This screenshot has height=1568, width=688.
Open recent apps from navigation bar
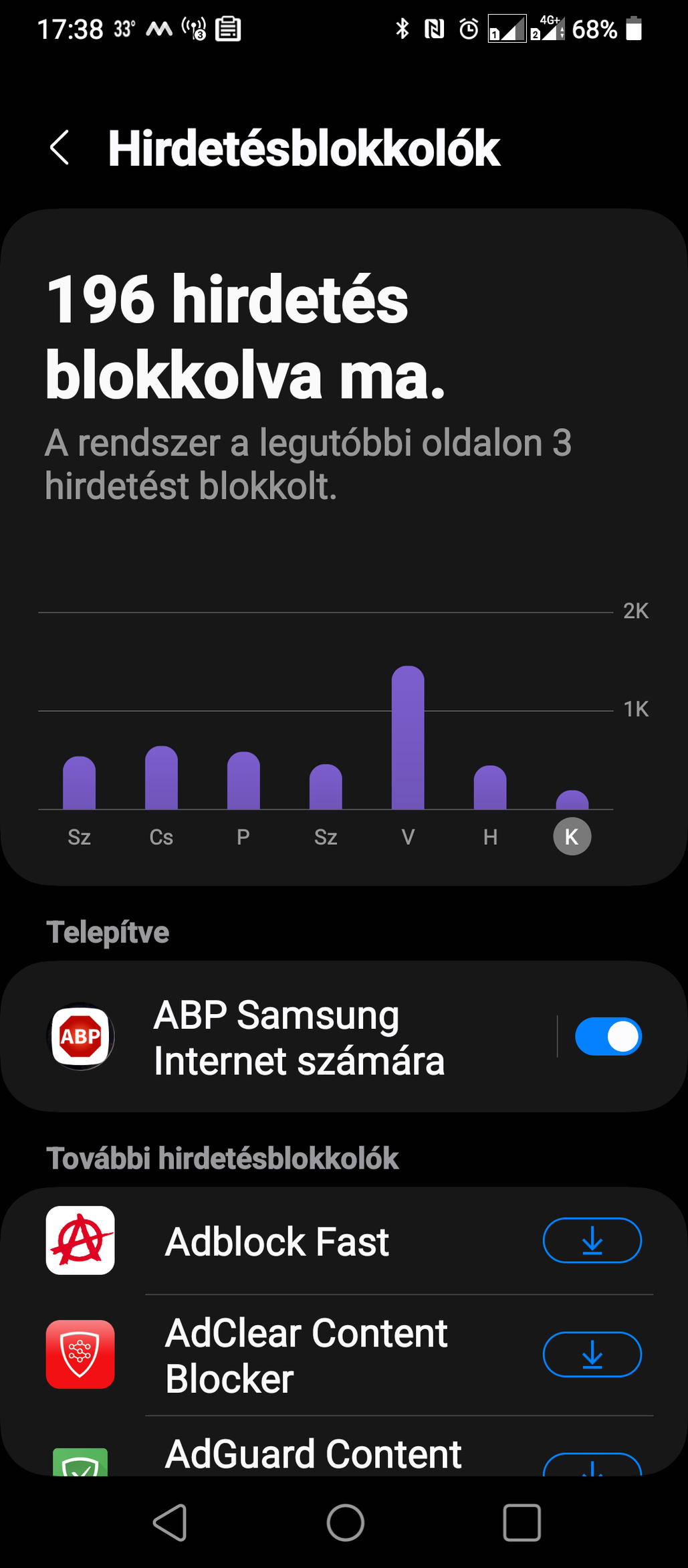[x=522, y=1523]
